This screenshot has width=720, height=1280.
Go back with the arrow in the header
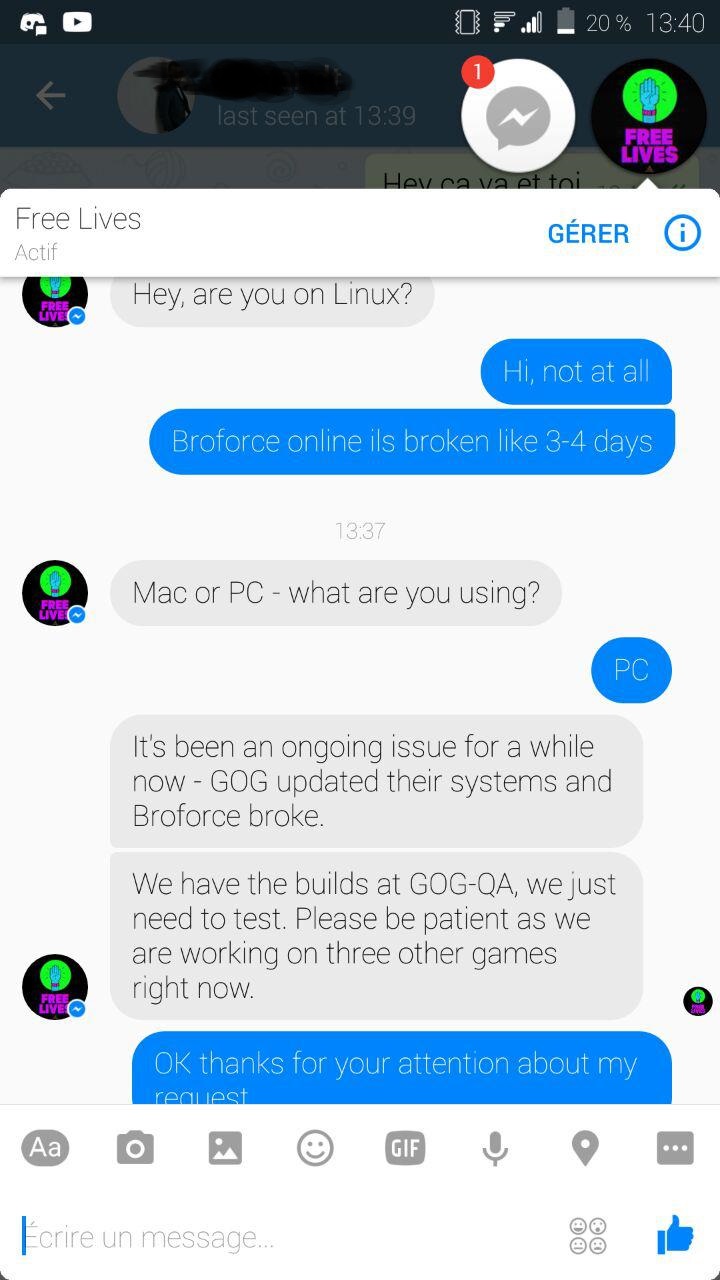(50, 96)
